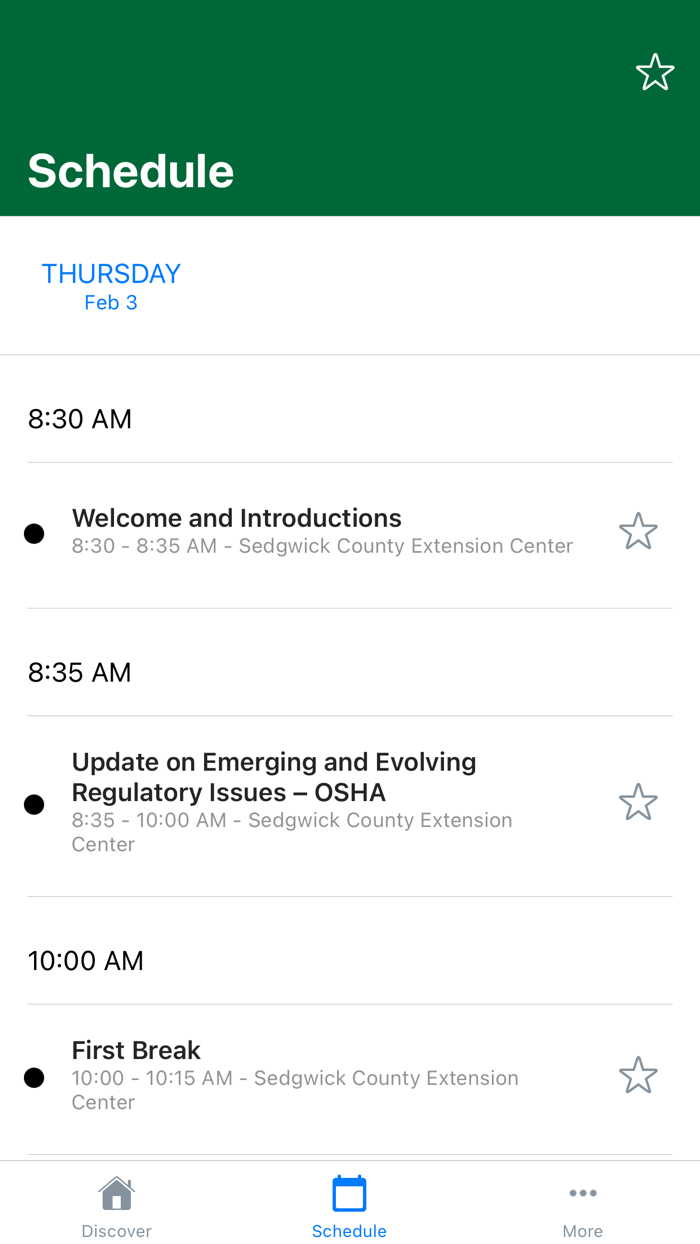
Task: Tap the star icon in the green header
Action: tap(655, 72)
